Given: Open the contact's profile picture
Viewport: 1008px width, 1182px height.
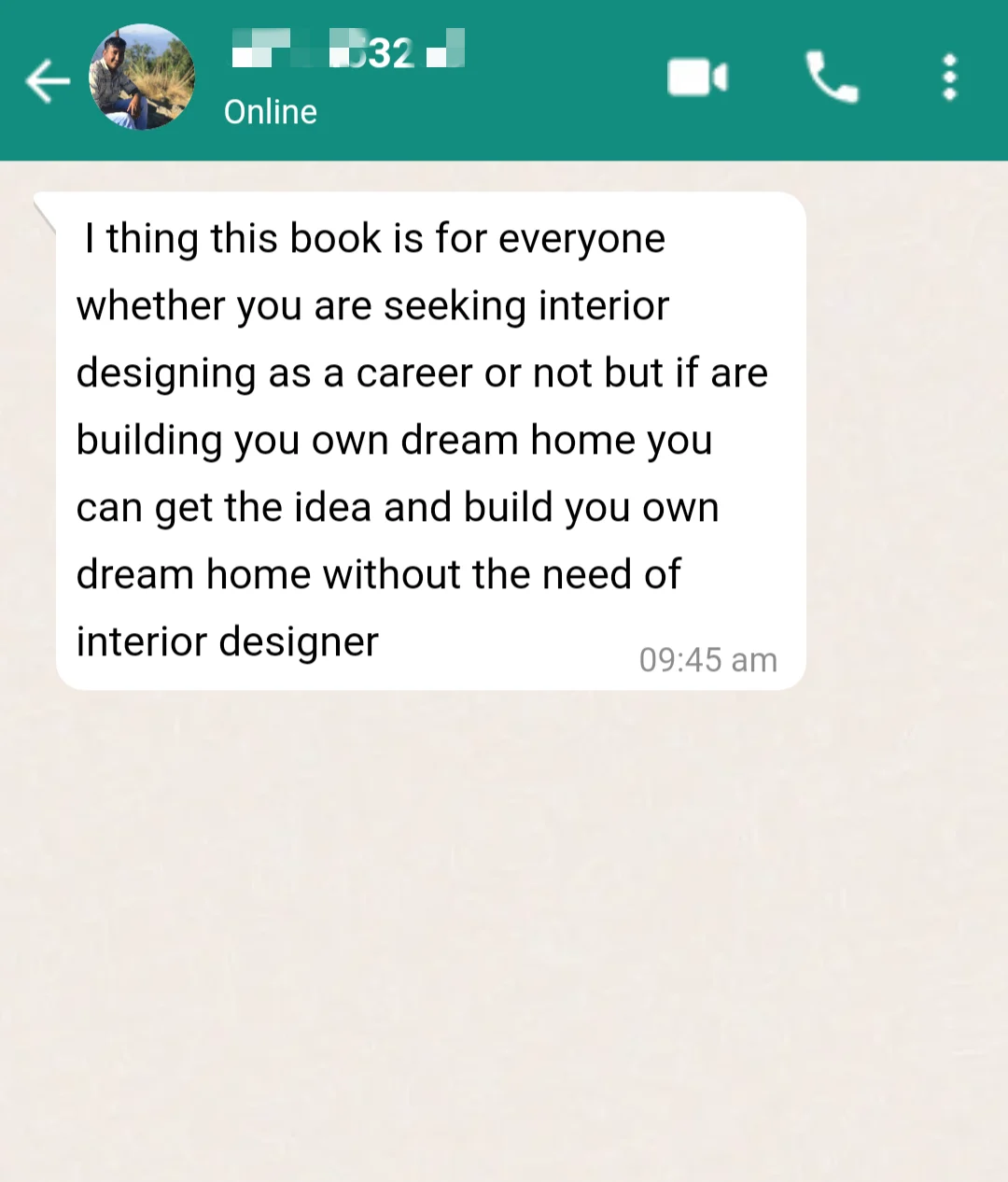Looking at the screenshot, I should 142,77.
